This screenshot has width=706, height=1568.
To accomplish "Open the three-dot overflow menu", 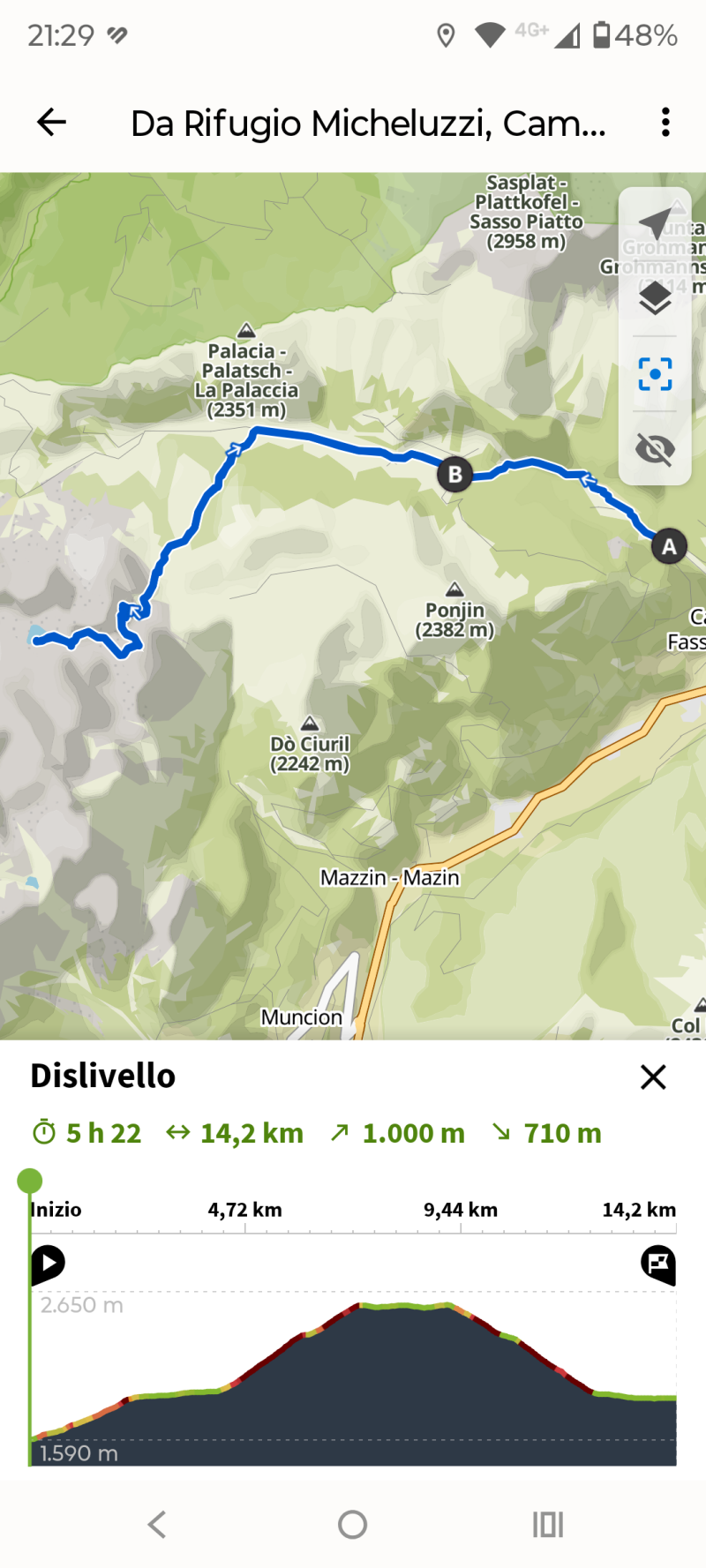I will pos(665,123).
